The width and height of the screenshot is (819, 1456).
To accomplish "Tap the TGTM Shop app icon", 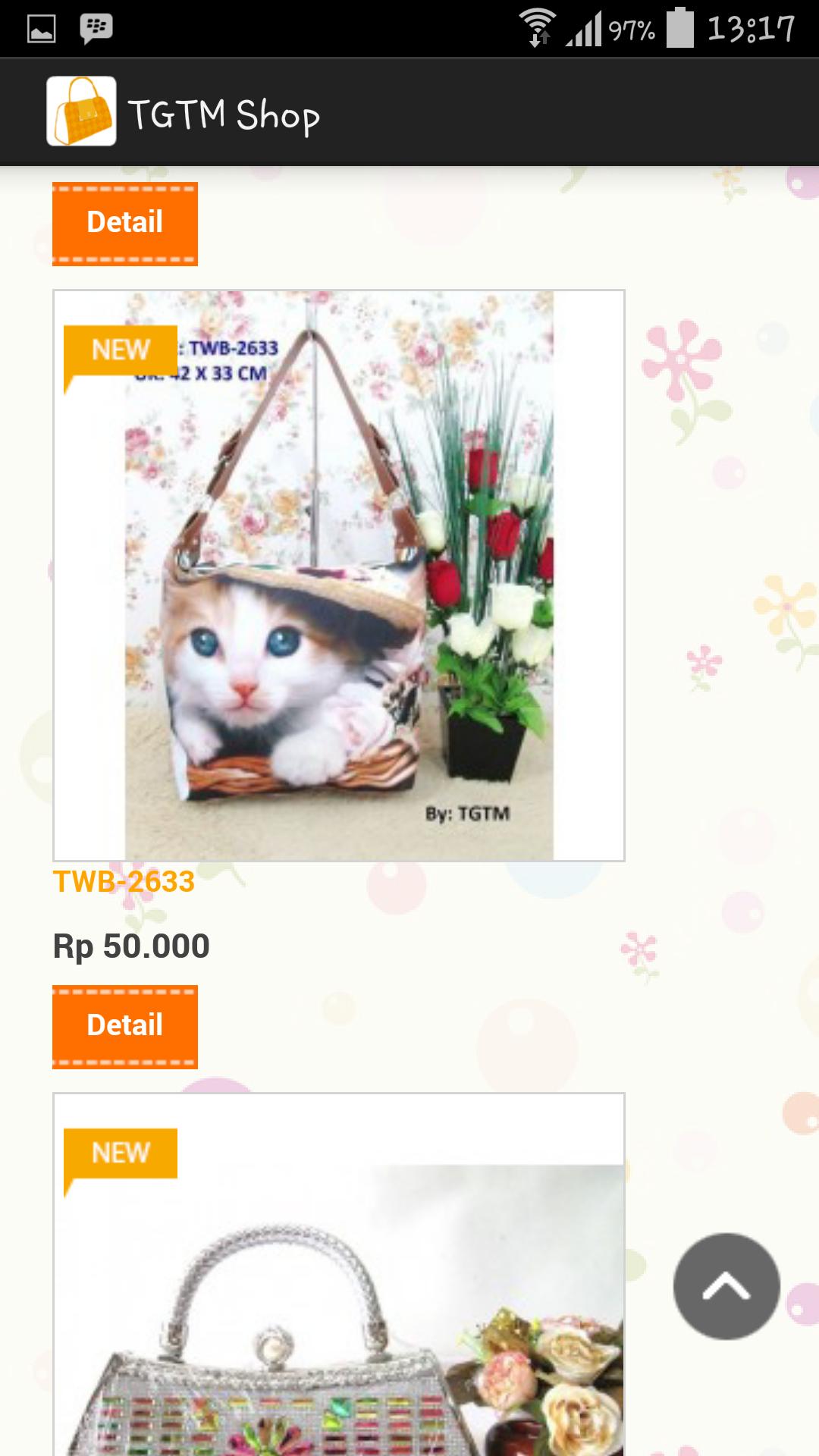I will 81,111.
